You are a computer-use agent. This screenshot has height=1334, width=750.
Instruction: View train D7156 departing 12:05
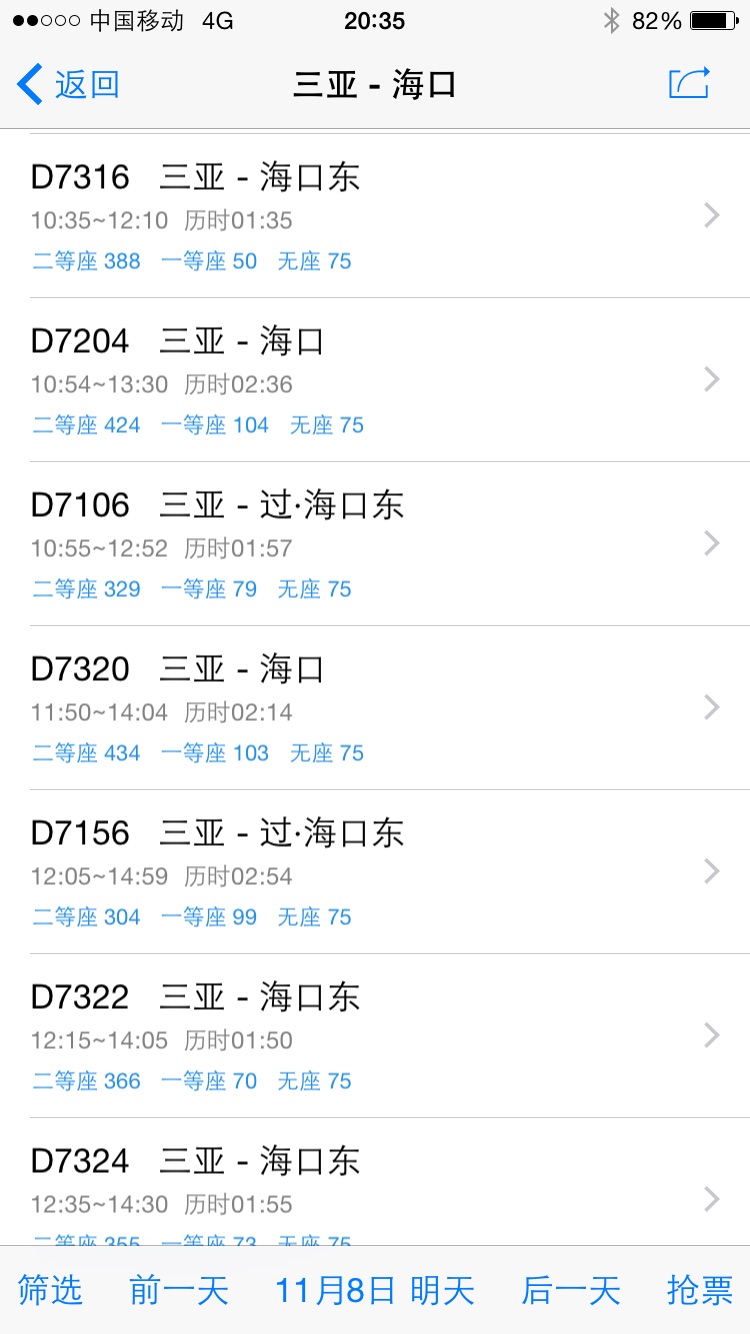point(375,872)
